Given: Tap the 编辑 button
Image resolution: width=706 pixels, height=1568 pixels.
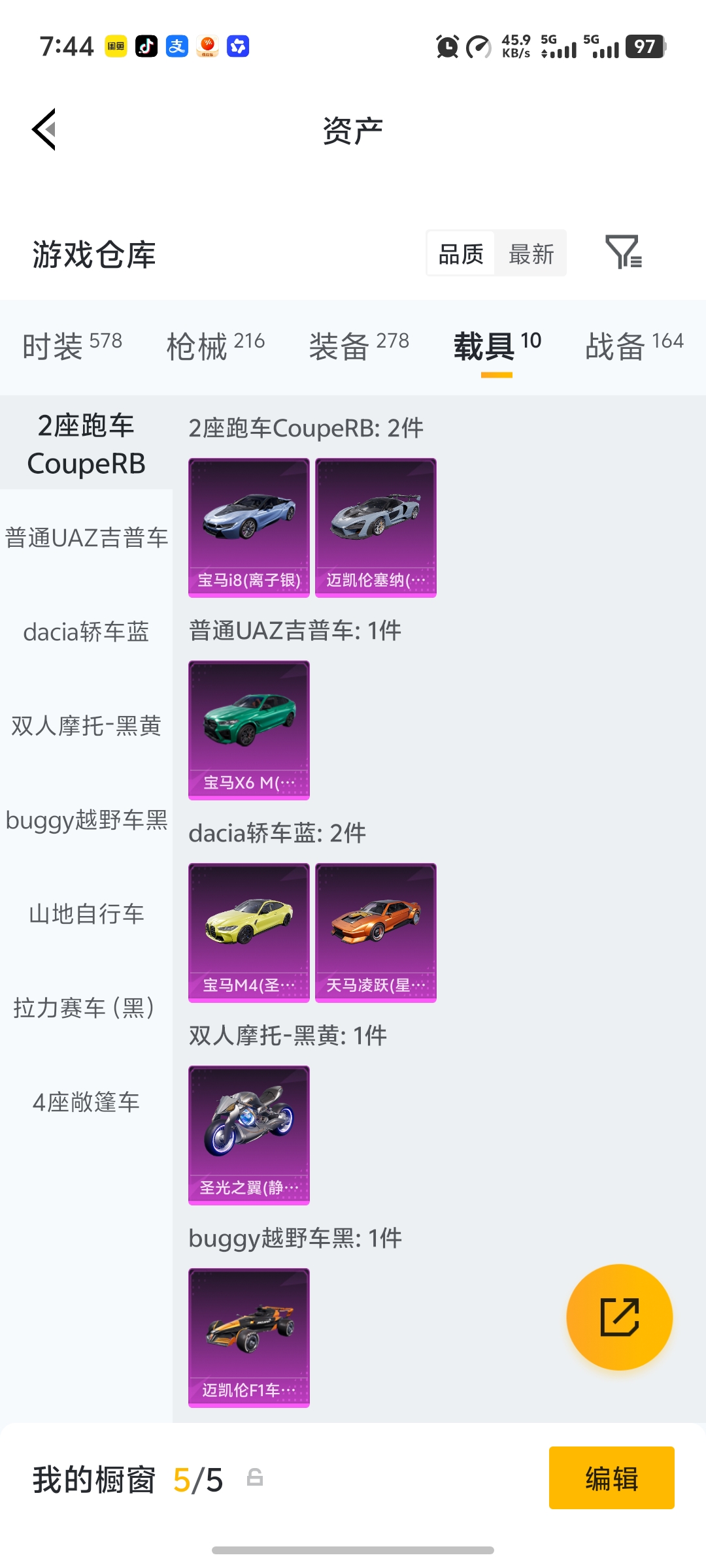Looking at the screenshot, I should pos(611,1478).
